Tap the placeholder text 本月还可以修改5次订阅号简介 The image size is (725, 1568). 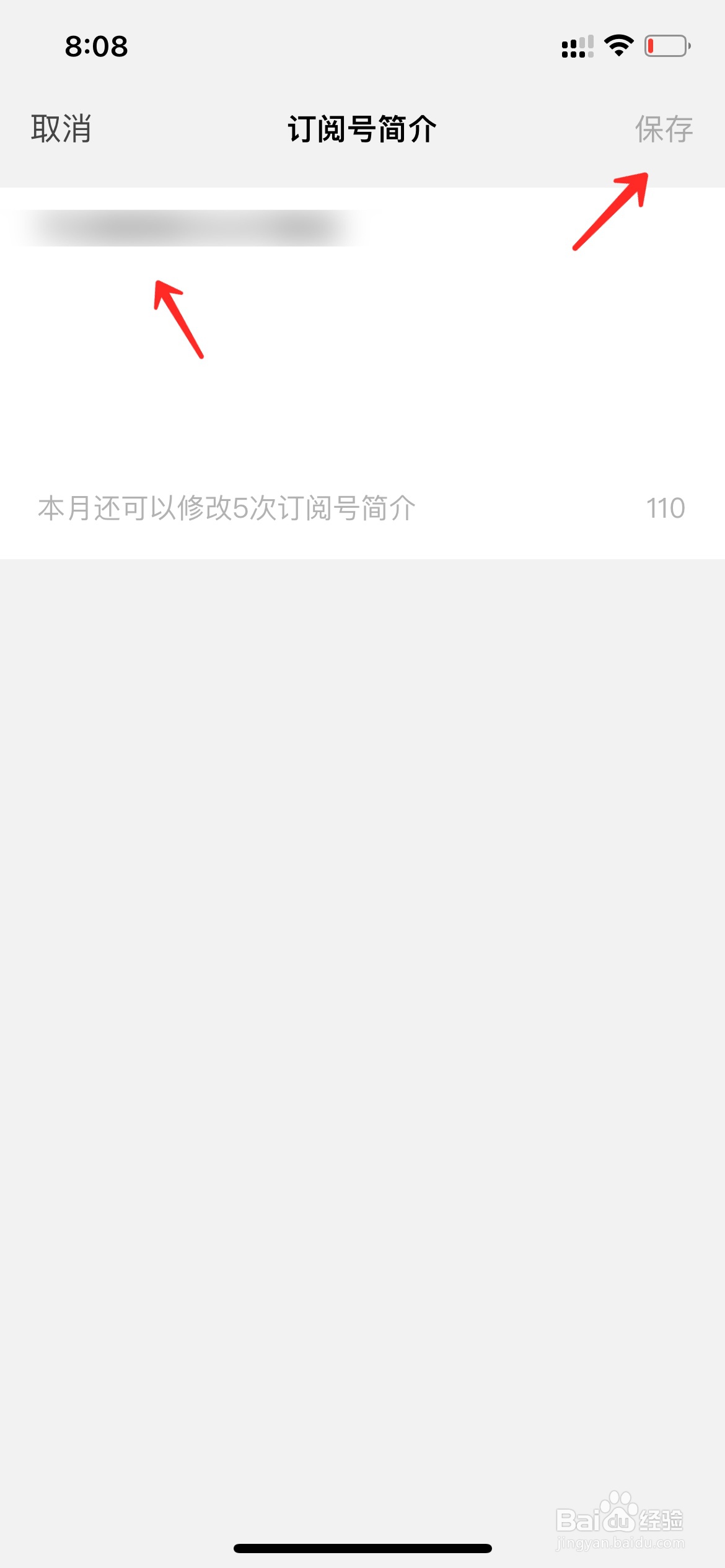pyautogui.click(x=227, y=507)
